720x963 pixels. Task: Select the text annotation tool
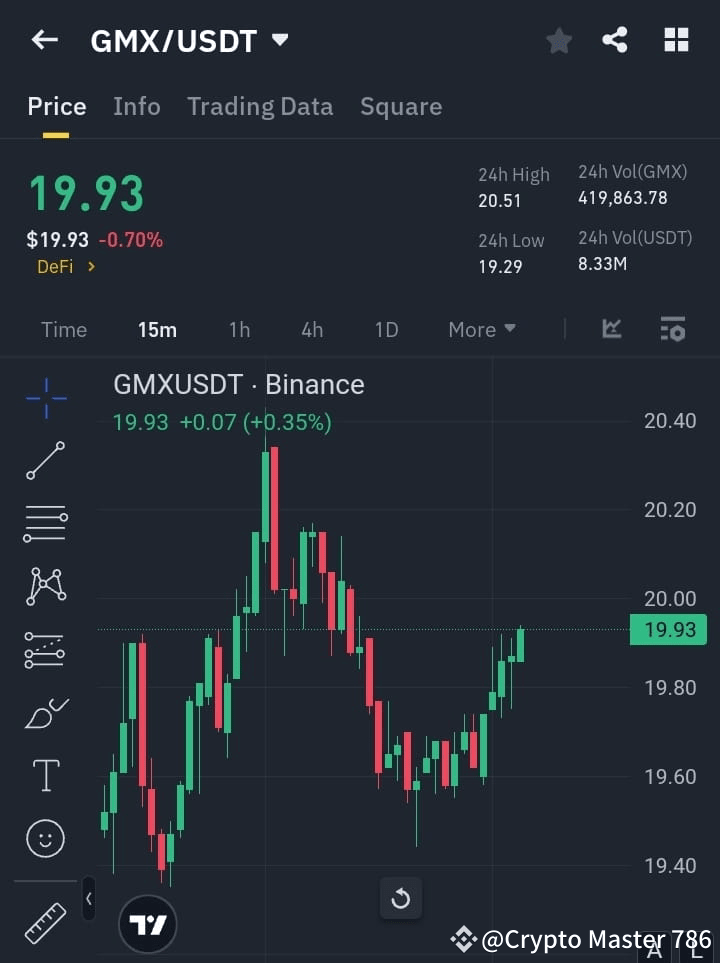coord(44,775)
